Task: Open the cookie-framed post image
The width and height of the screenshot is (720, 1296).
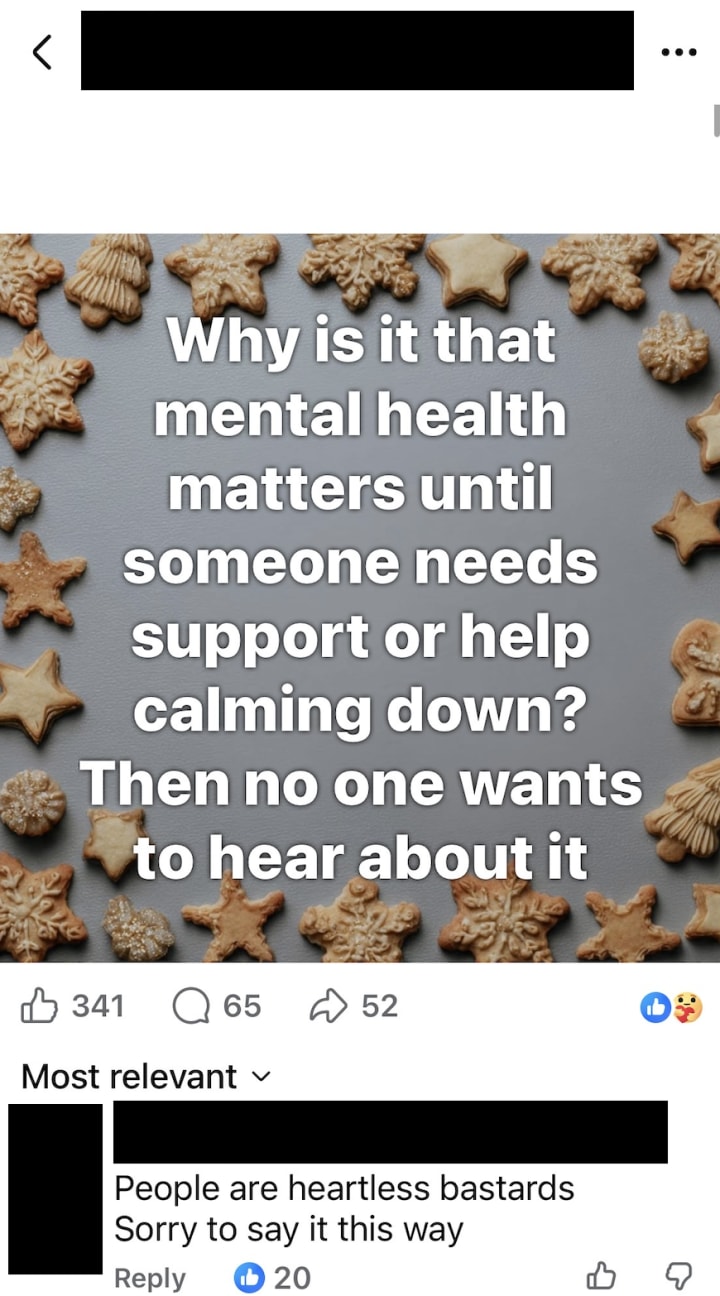Action: [x=360, y=598]
